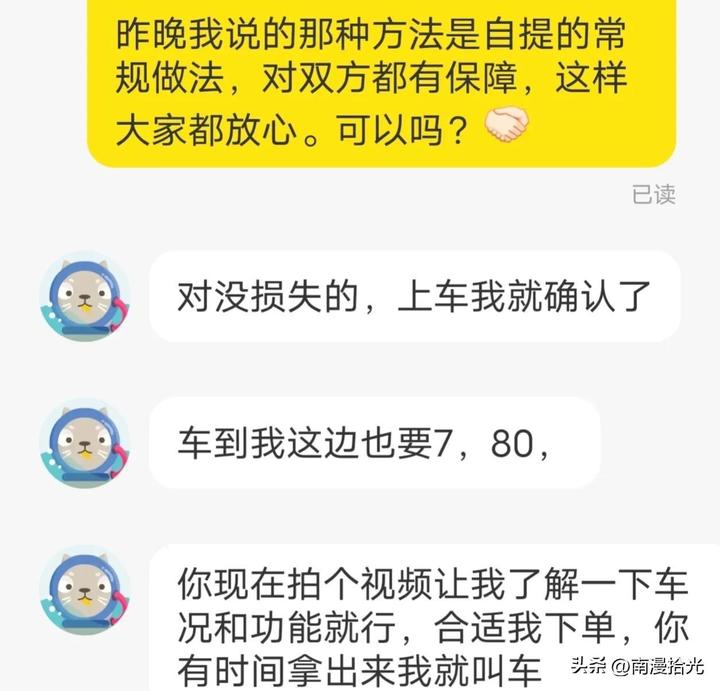Tap avatar next to '车到我这边也要7，80' message
The width and height of the screenshot is (720, 691).
point(84,443)
